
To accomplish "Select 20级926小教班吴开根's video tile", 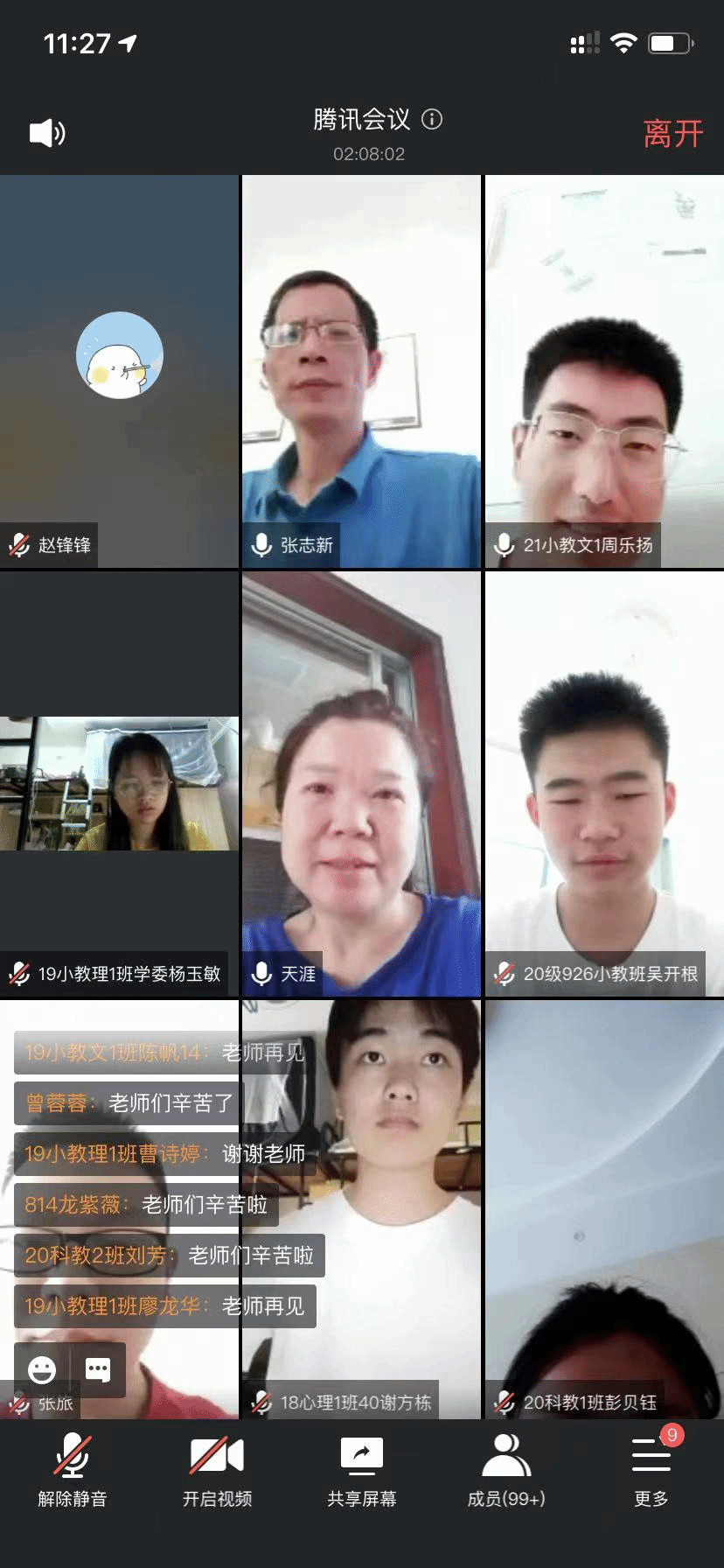I will coord(604,783).
